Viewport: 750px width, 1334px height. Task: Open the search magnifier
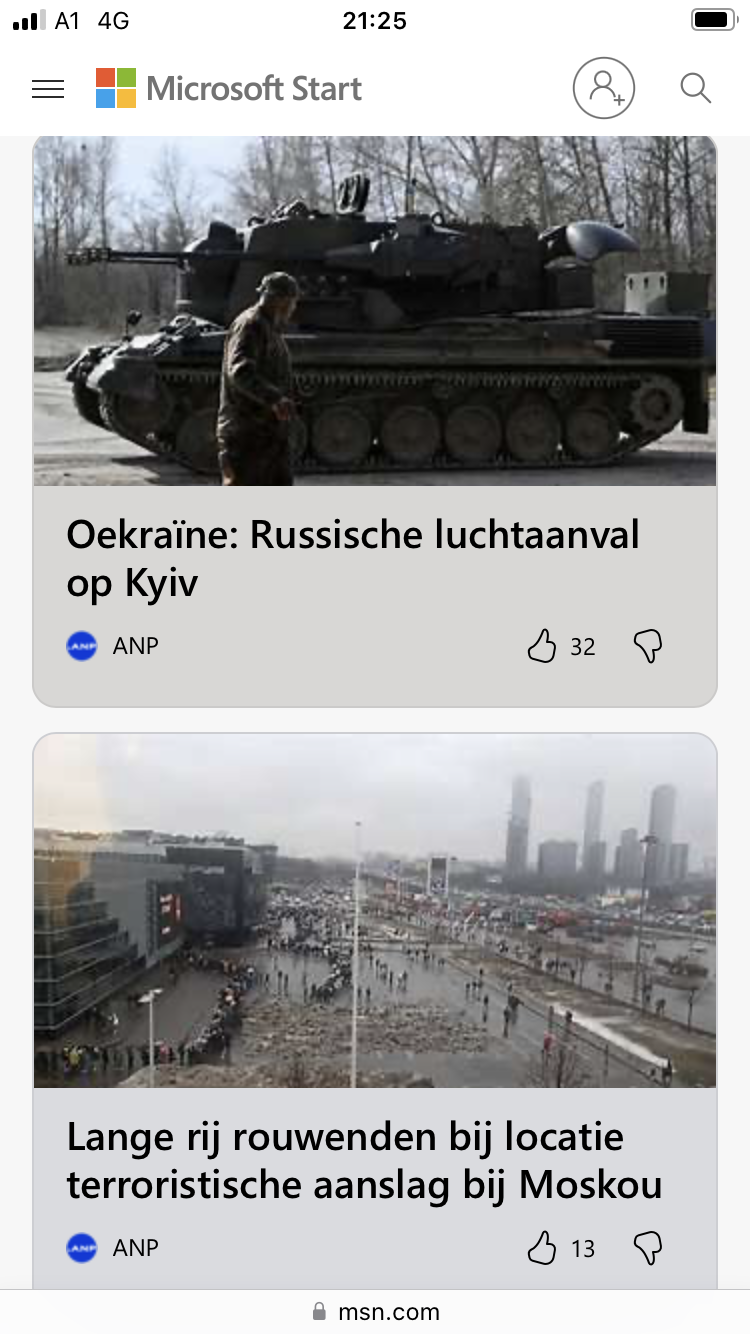(695, 88)
